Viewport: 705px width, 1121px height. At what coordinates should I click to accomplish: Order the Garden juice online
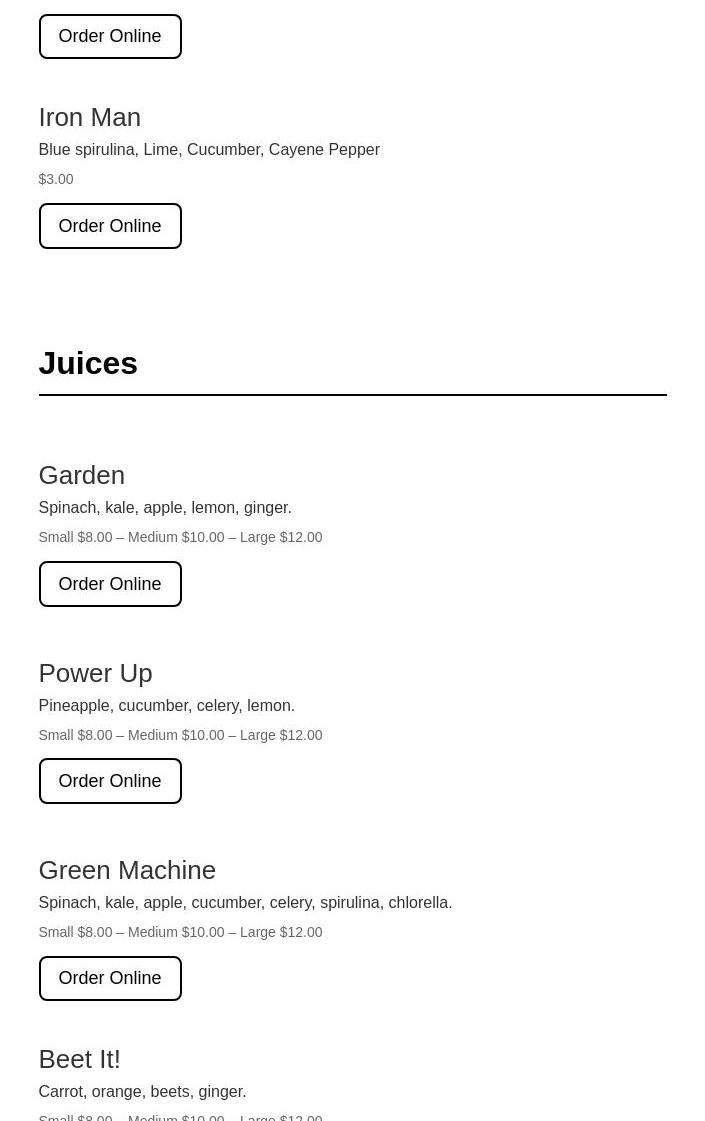(x=110, y=584)
